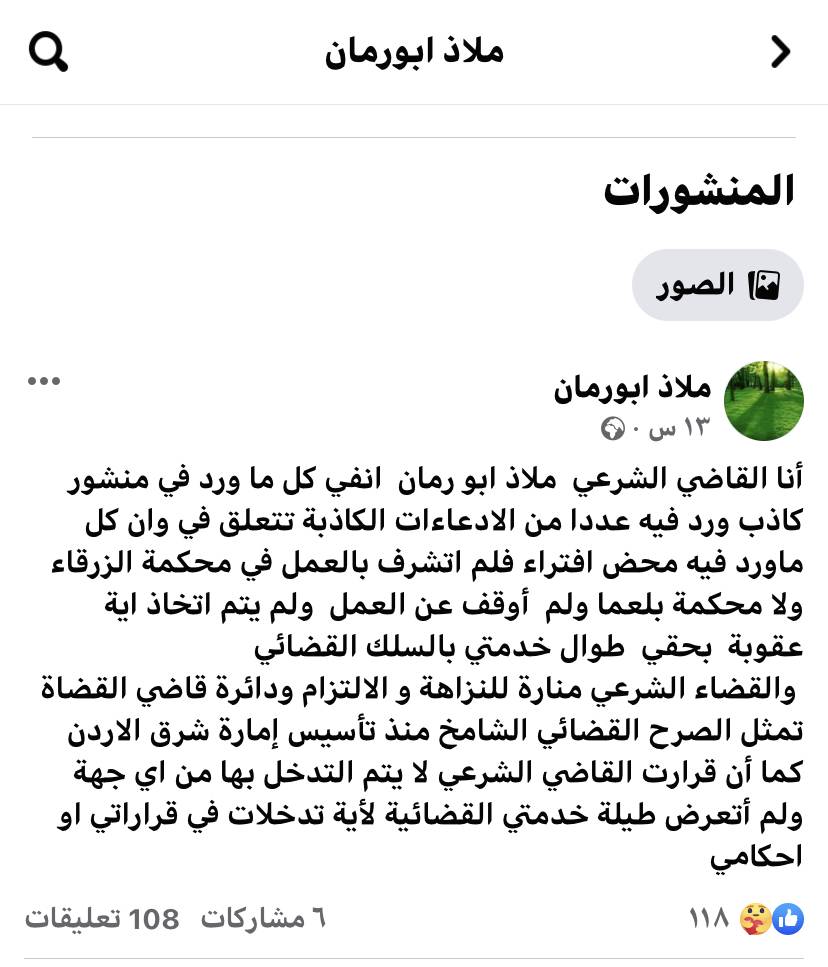Tap ملاذ ابورمان's profile picture
828x967 pixels.
[763, 401]
